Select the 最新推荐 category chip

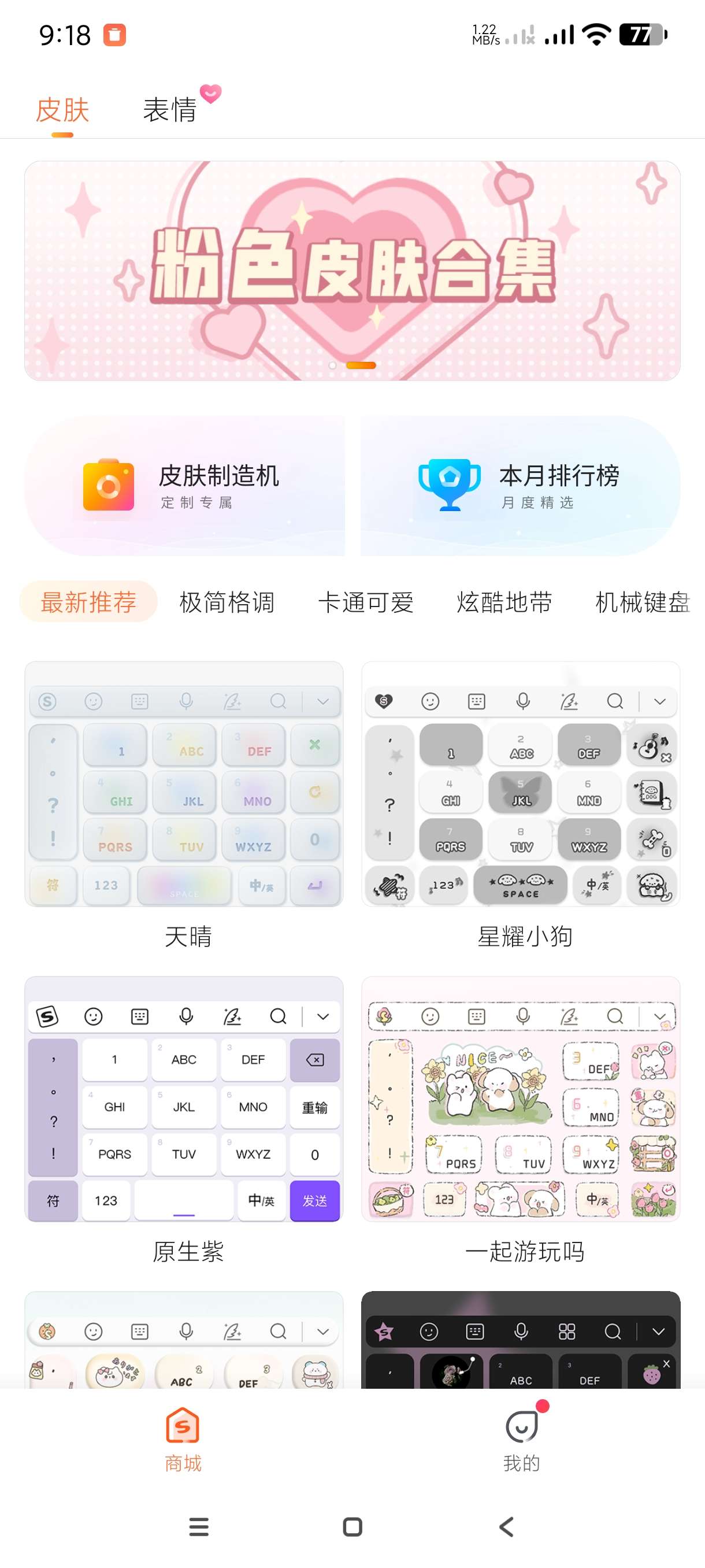89,602
